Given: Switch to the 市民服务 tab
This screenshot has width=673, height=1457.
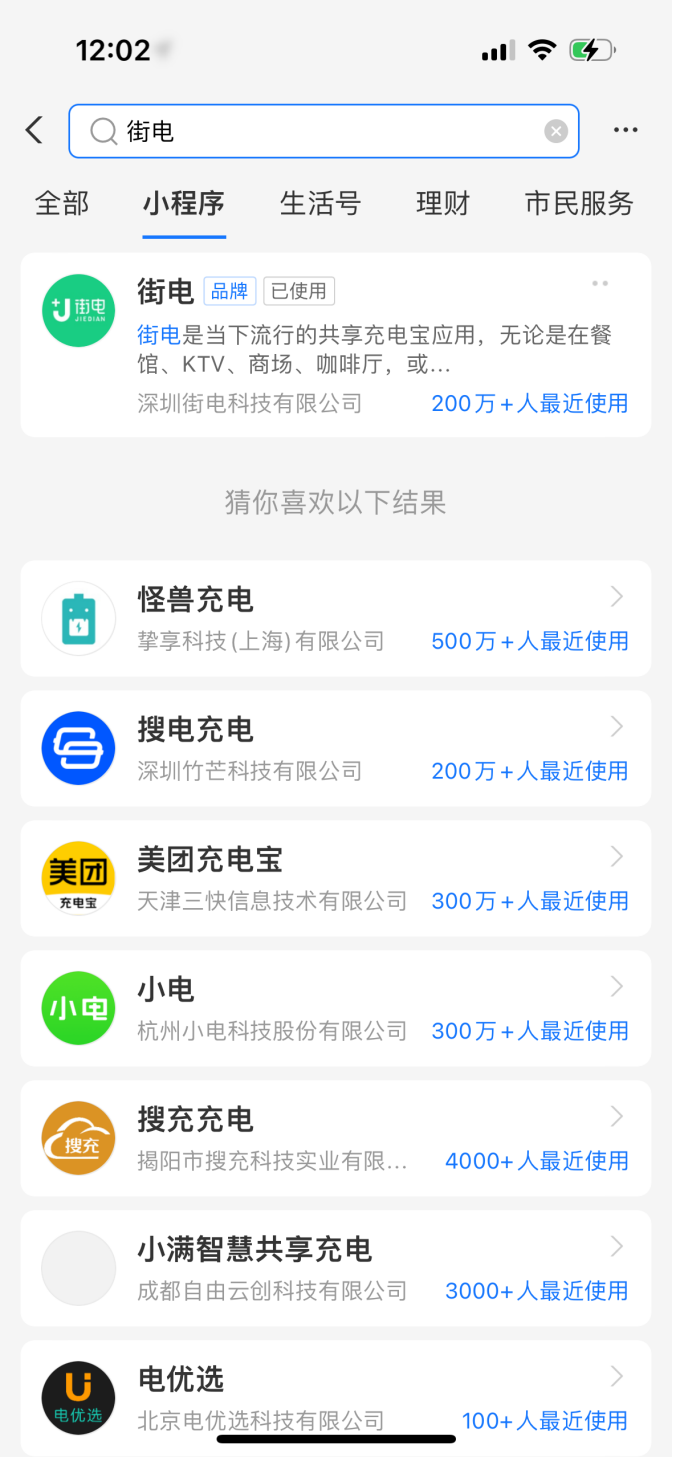Looking at the screenshot, I should (x=579, y=204).
